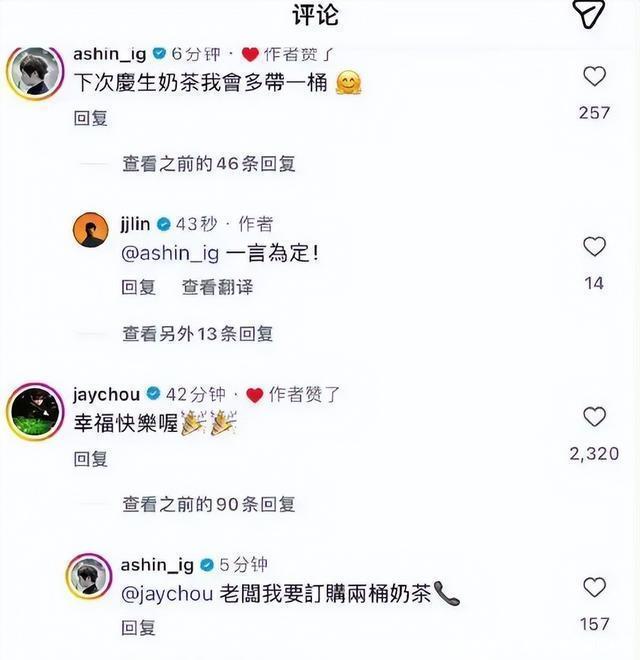View the previous 90 replies
640x660 pixels.
(208, 505)
